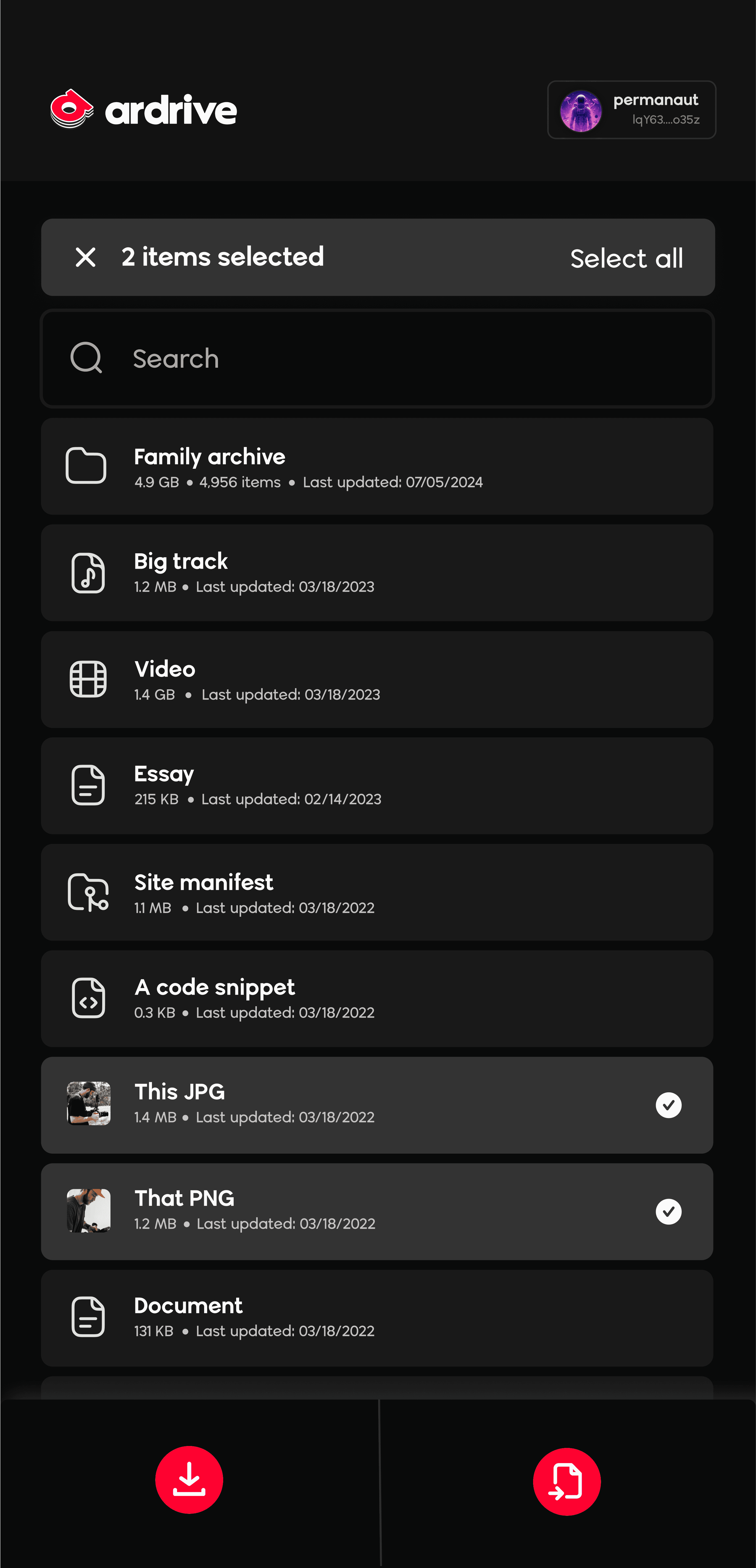Viewport: 756px width, 1568px height.
Task: Focus the Search field
Action: [377, 359]
